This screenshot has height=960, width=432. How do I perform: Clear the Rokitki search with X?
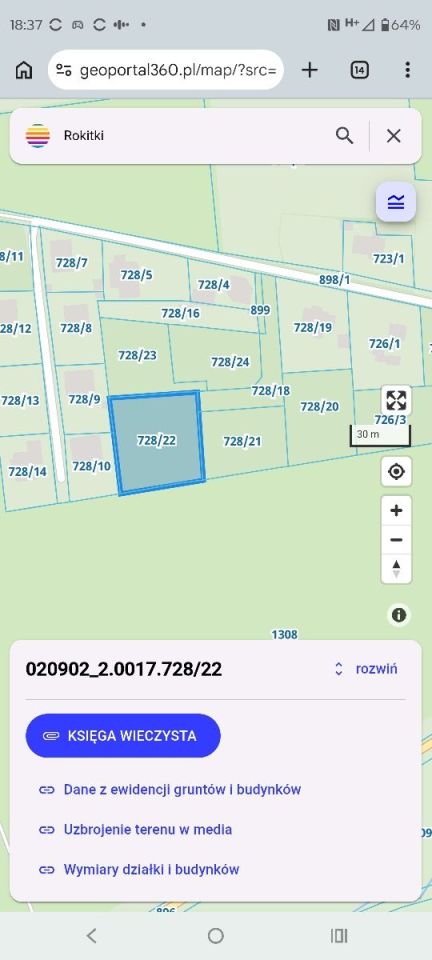(x=393, y=136)
